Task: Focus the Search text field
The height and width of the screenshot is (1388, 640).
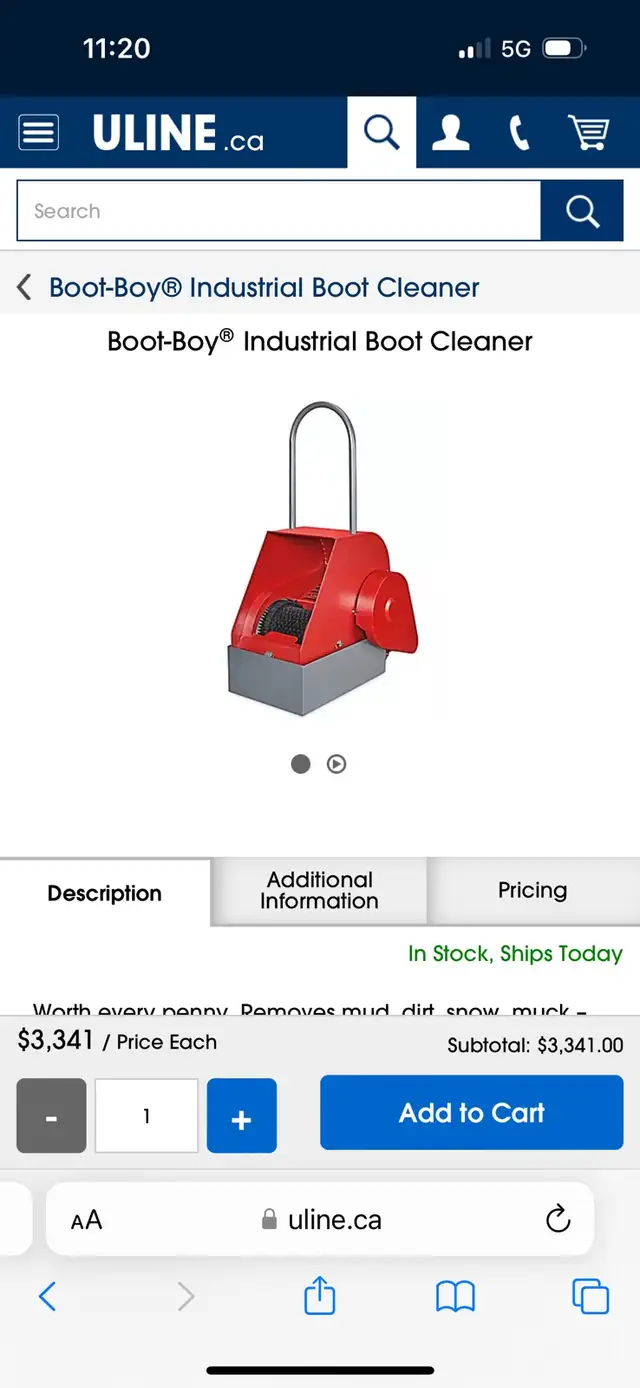Action: 279,211
